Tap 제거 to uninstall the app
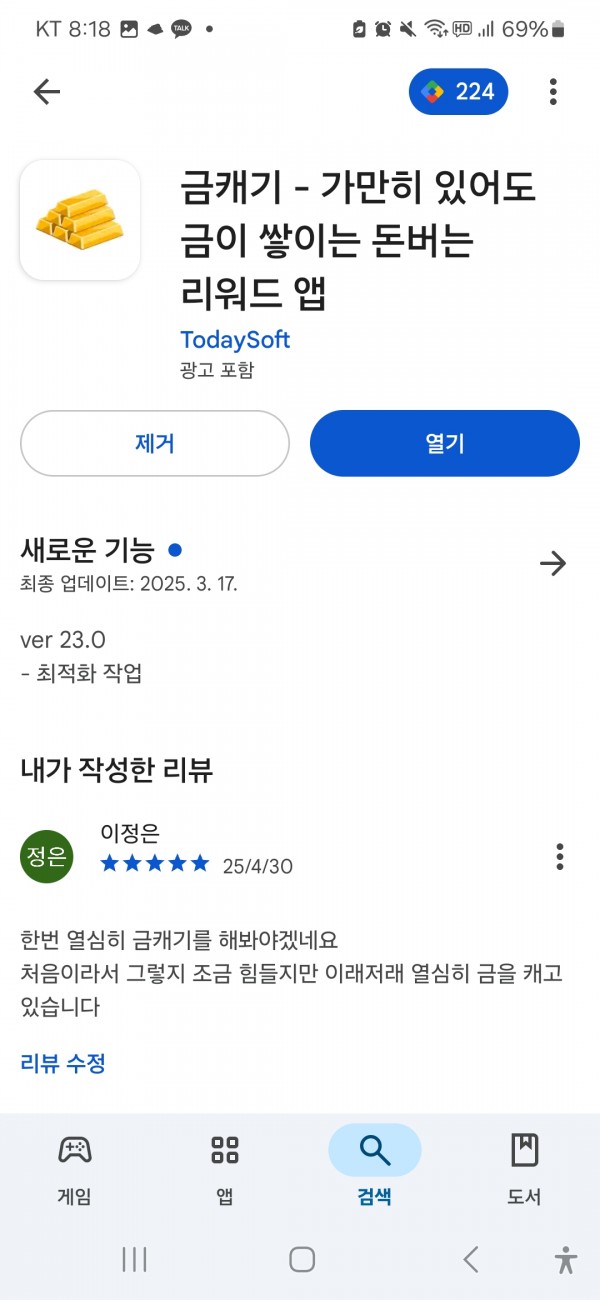 155,443
